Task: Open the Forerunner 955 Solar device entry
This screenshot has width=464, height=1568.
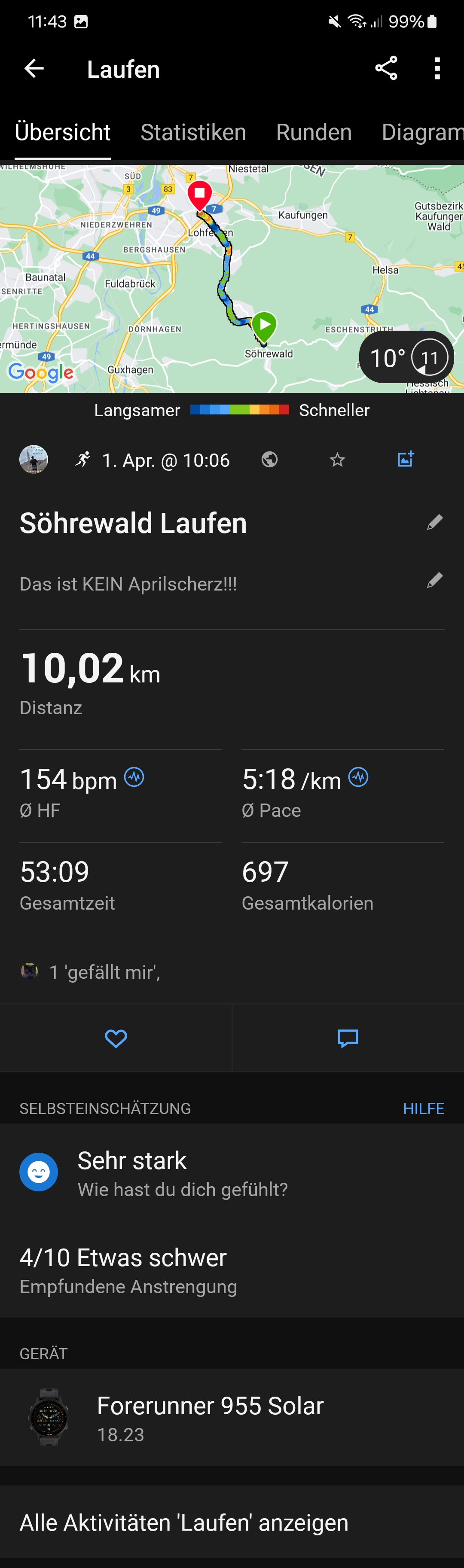Action: (x=232, y=1418)
